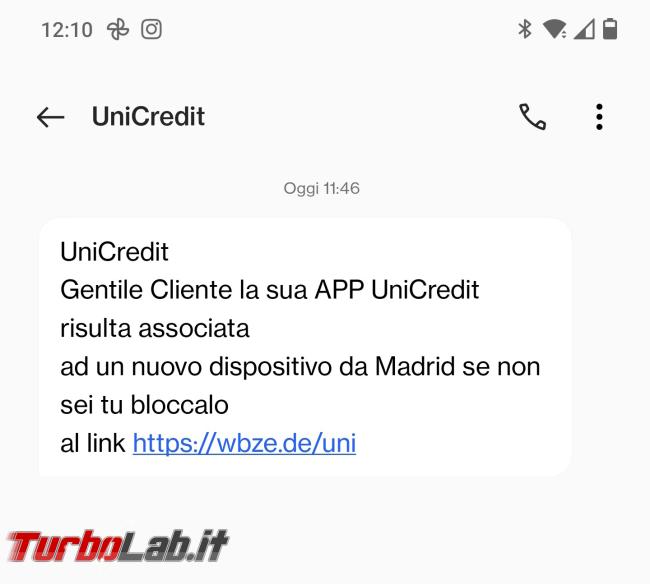Image resolution: width=650 pixels, height=584 pixels.
Task: Call the UniCredit sender
Action: click(532, 117)
